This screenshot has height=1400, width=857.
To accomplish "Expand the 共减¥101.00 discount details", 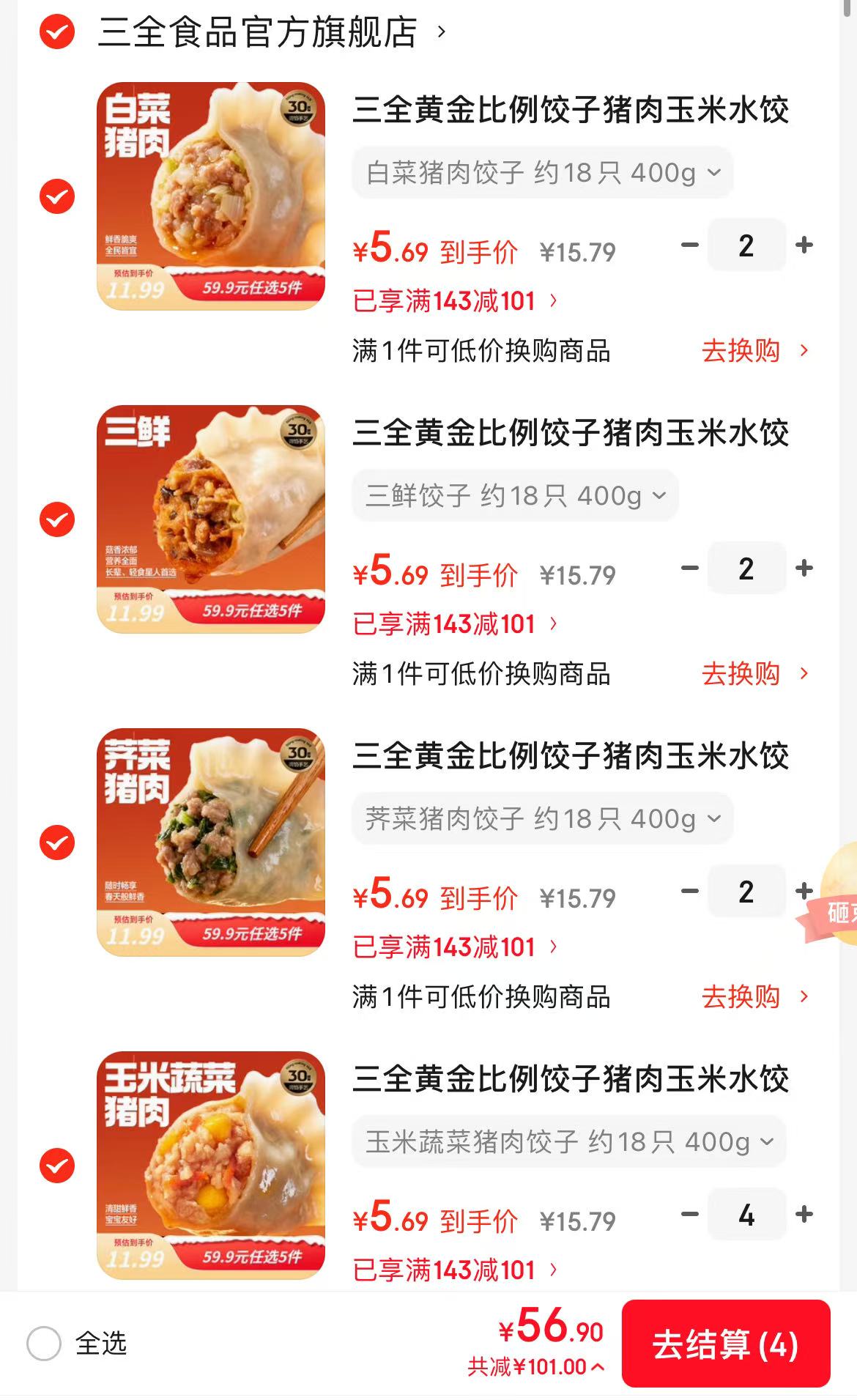I will [536, 1367].
